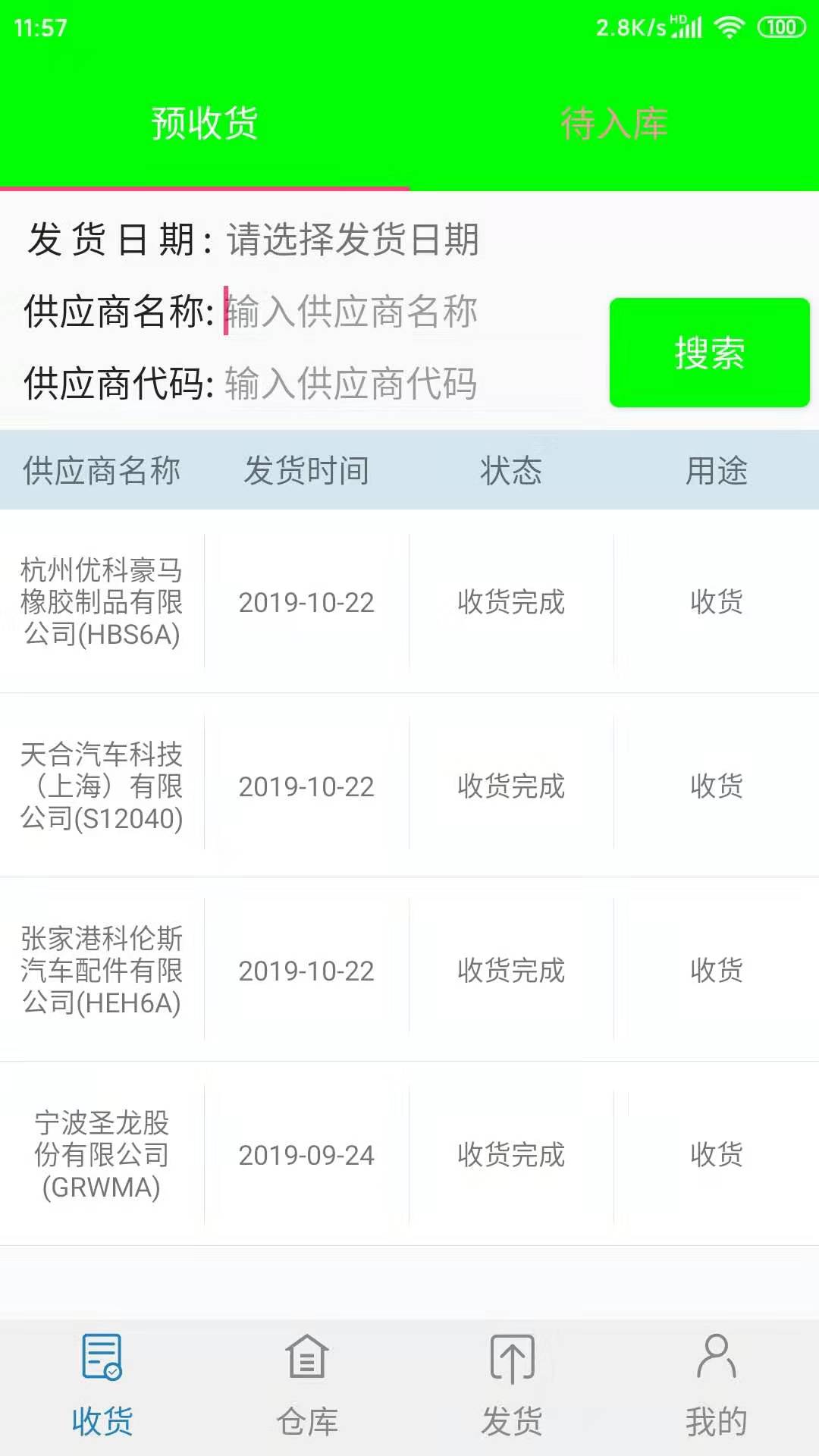Select the 天合汽车科技 supplier row
The height and width of the screenshot is (1456, 819).
pyautogui.click(x=101, y=786)
